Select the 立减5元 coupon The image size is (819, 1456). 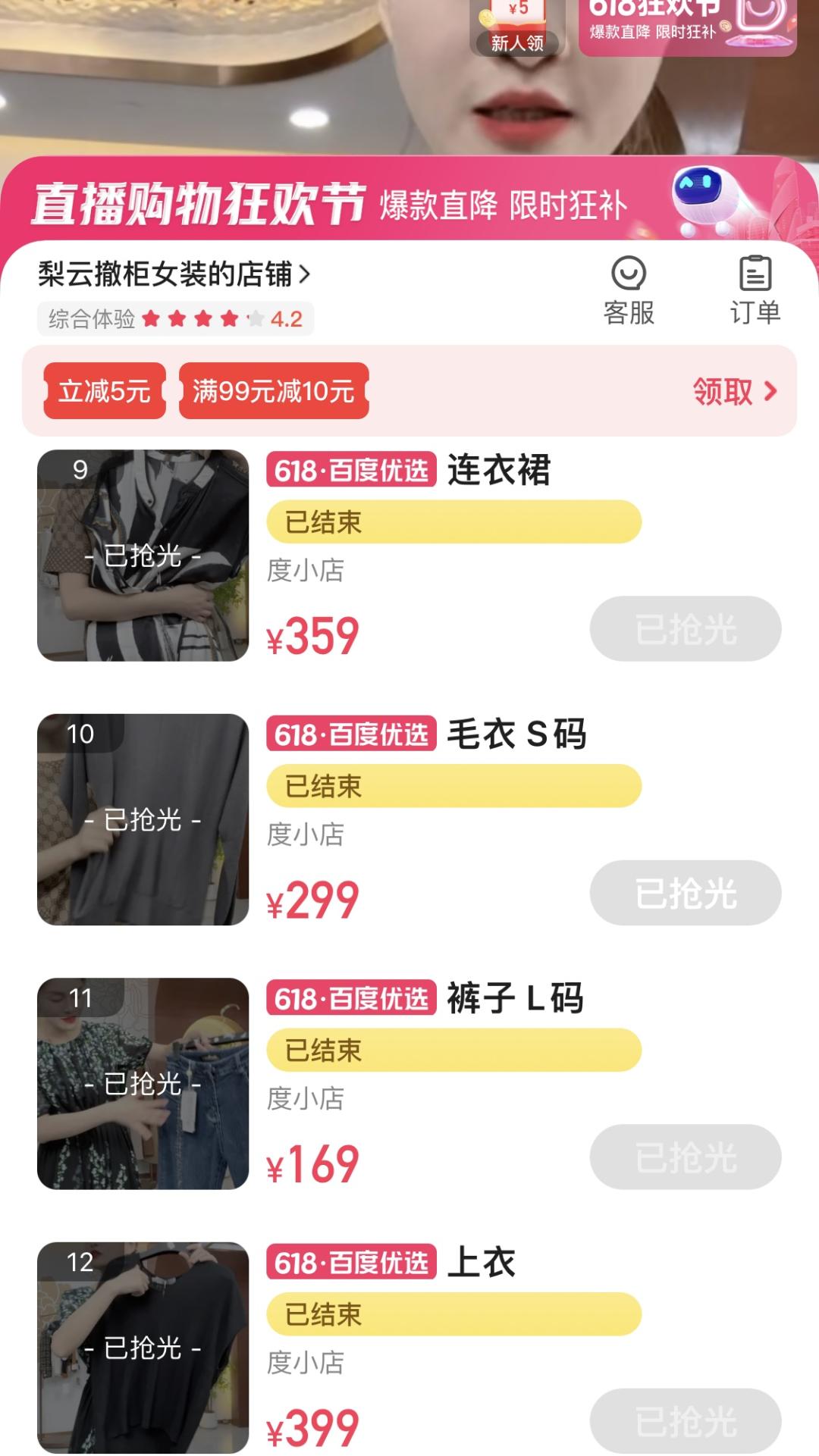click(x=103, y=392)
